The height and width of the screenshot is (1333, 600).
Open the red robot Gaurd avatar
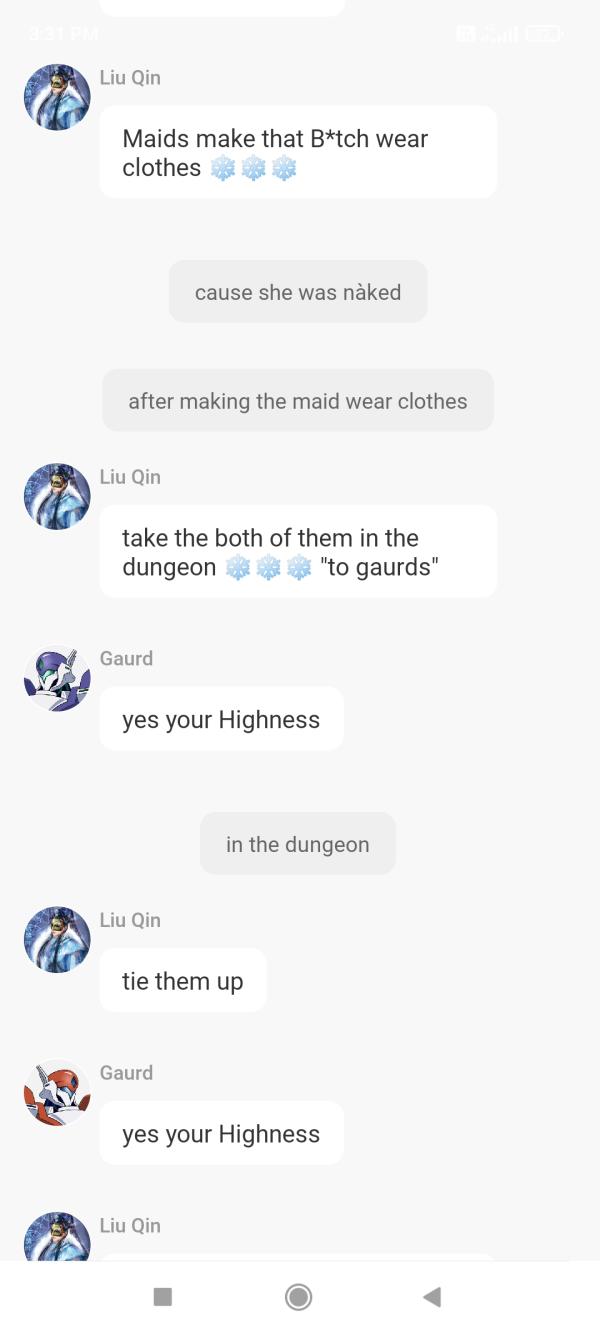(x=57, y=1093)
